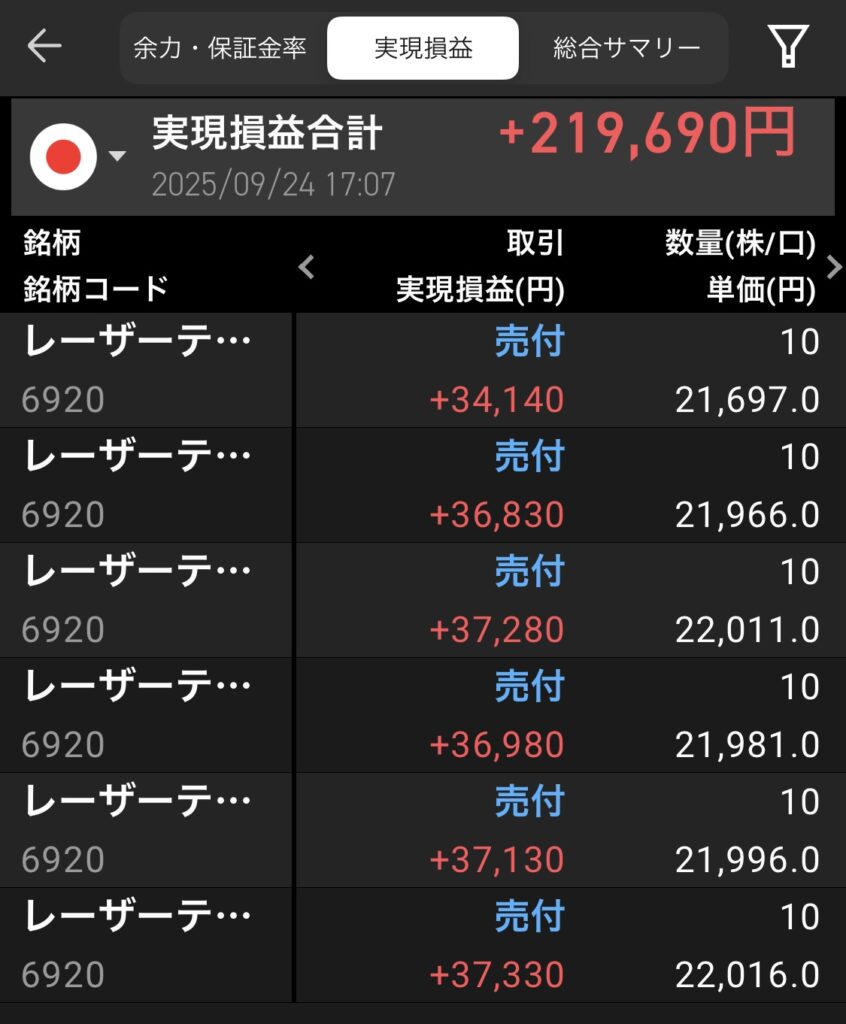
Task: Go back using the arrow icon
Action: pos(44,46)
